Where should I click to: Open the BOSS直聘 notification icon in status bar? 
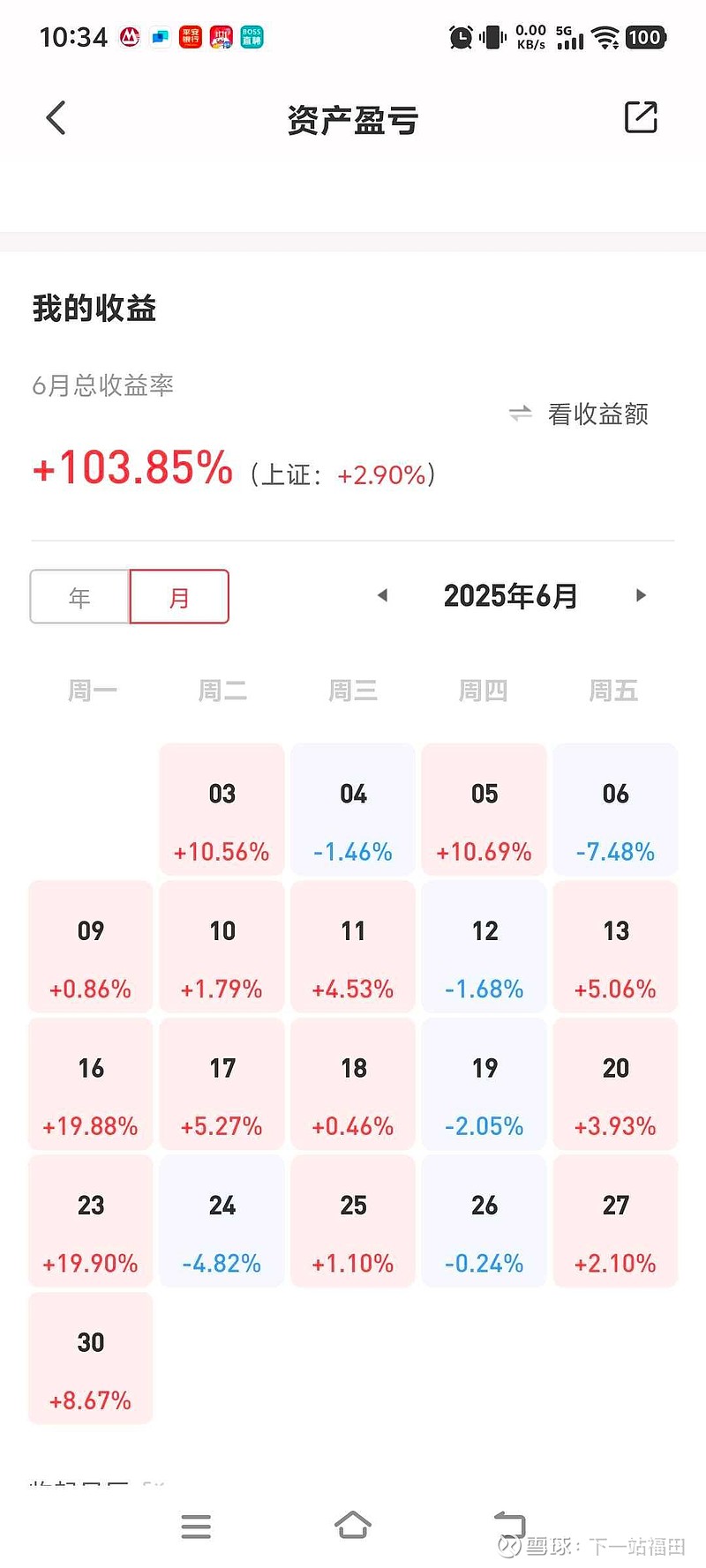click(x=250, y=37)
